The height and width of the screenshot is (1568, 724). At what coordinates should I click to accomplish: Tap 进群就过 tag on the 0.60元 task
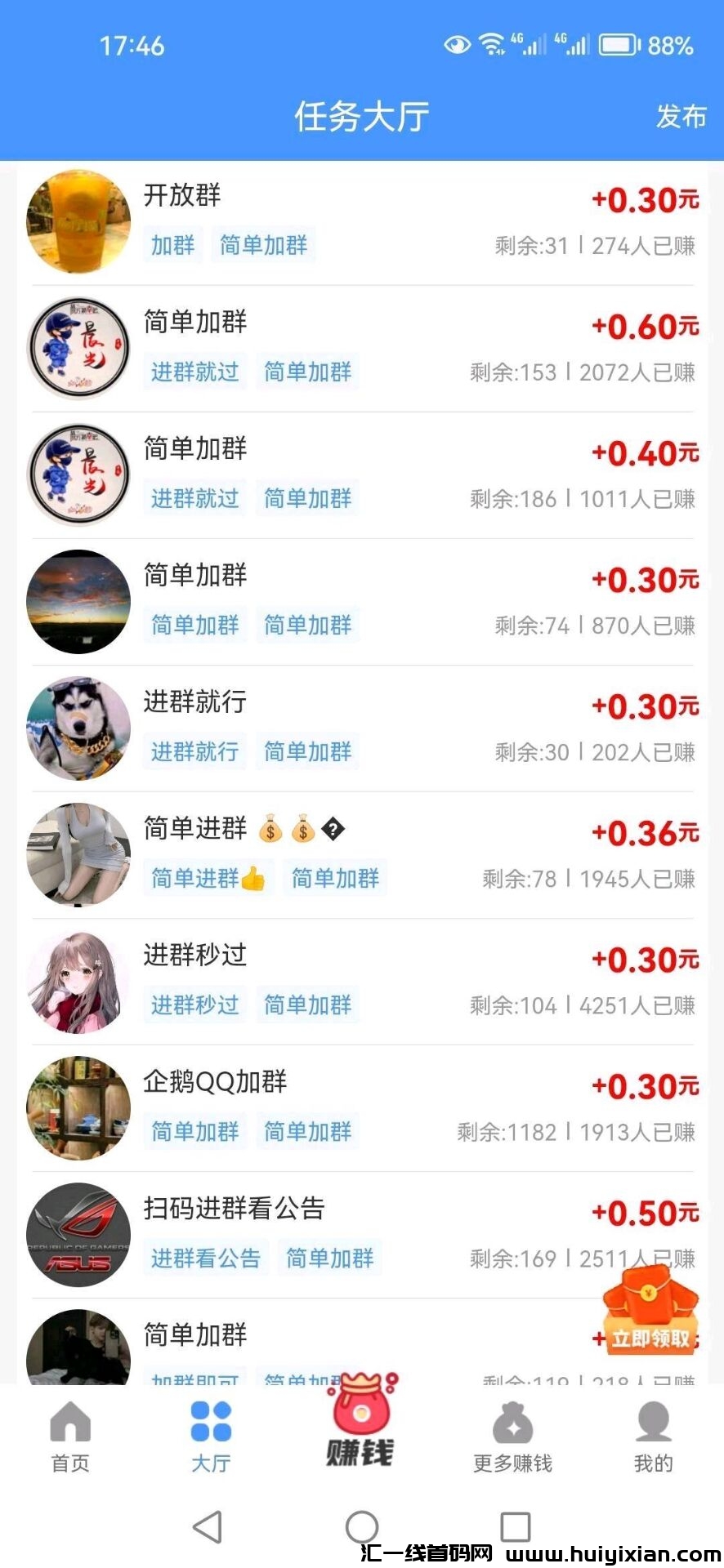(x=194, y=372)
